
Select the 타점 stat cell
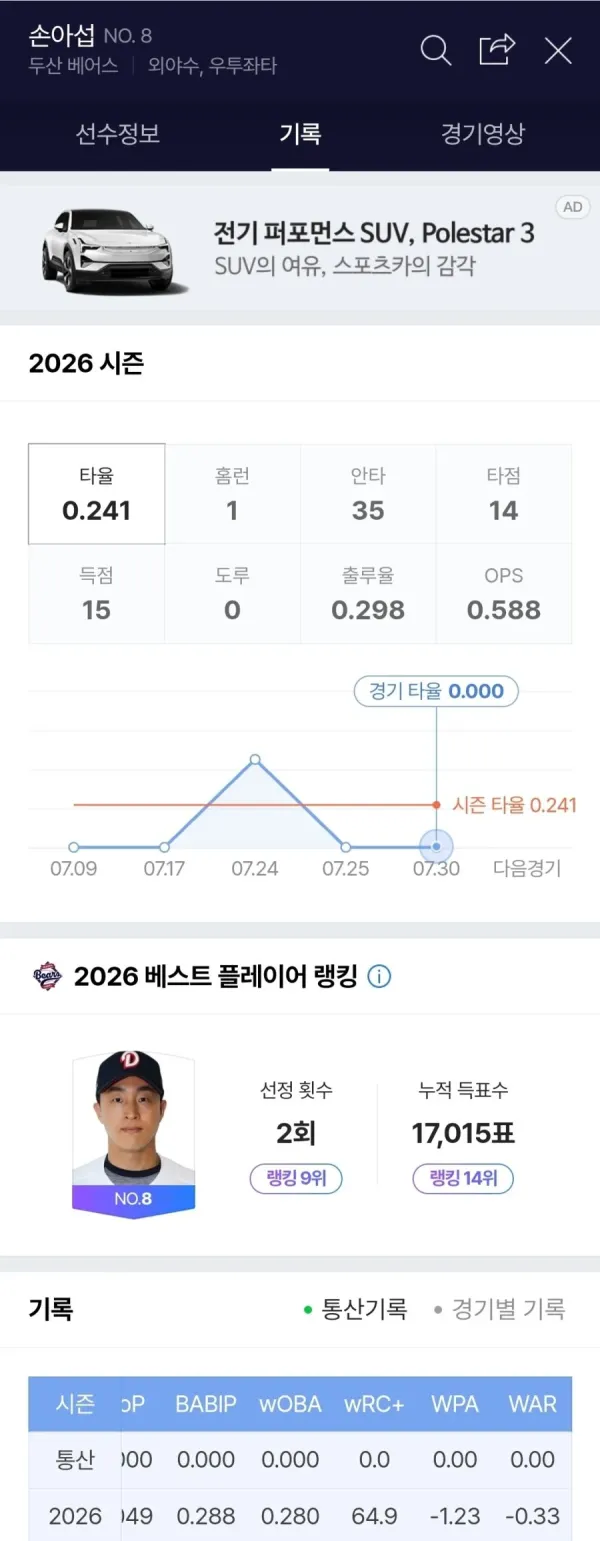[504, 494]
